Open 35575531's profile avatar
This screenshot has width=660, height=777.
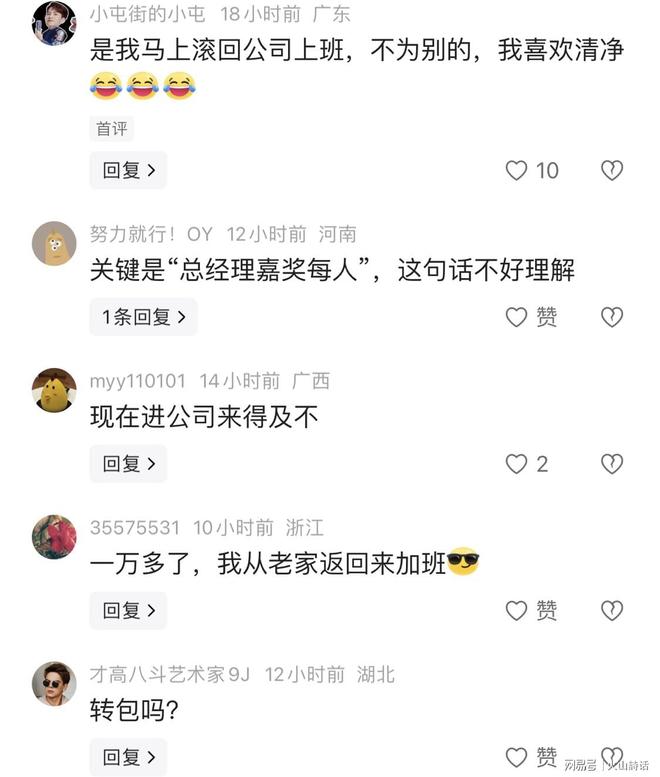(x=54, y=537)
